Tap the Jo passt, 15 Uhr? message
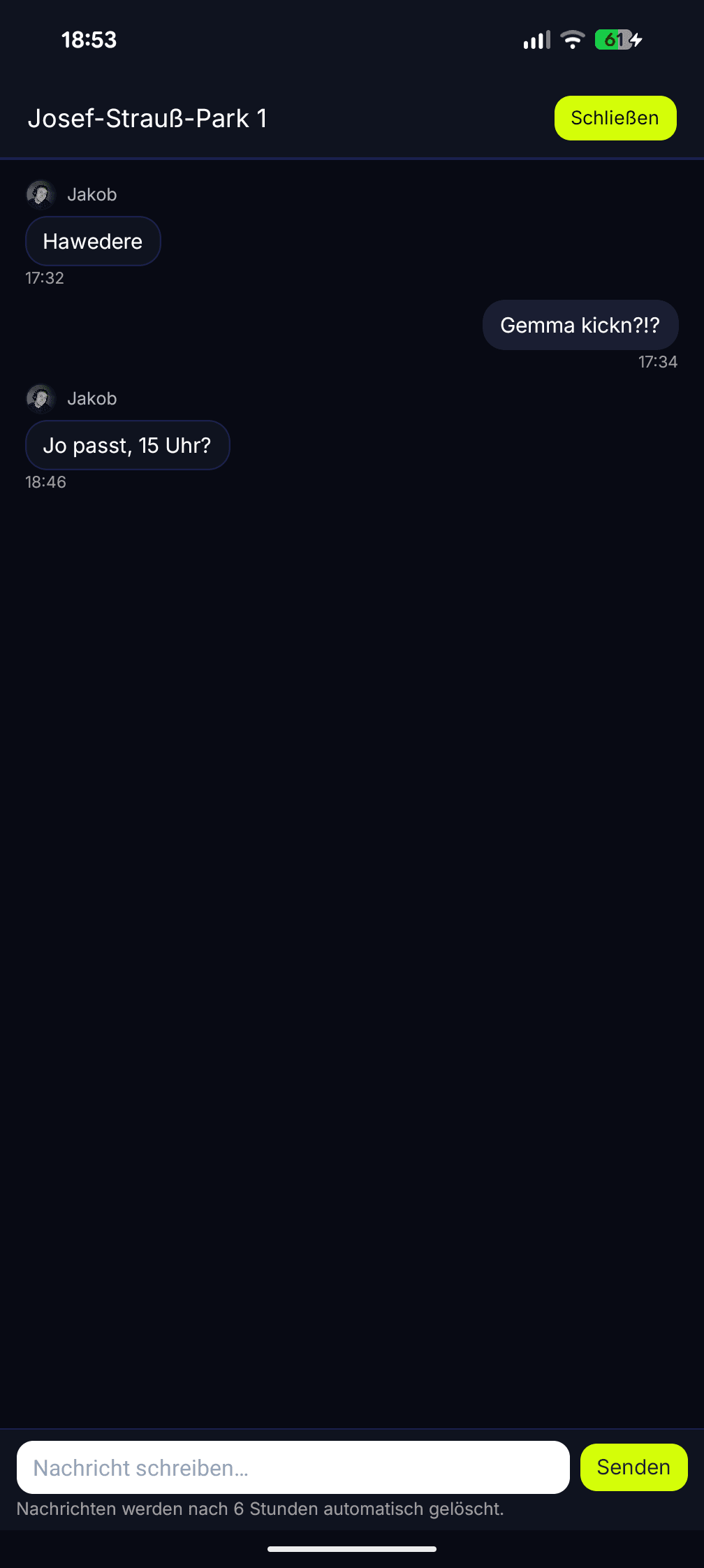Screen dimensions: 704x1568 [x=128, y=445]
